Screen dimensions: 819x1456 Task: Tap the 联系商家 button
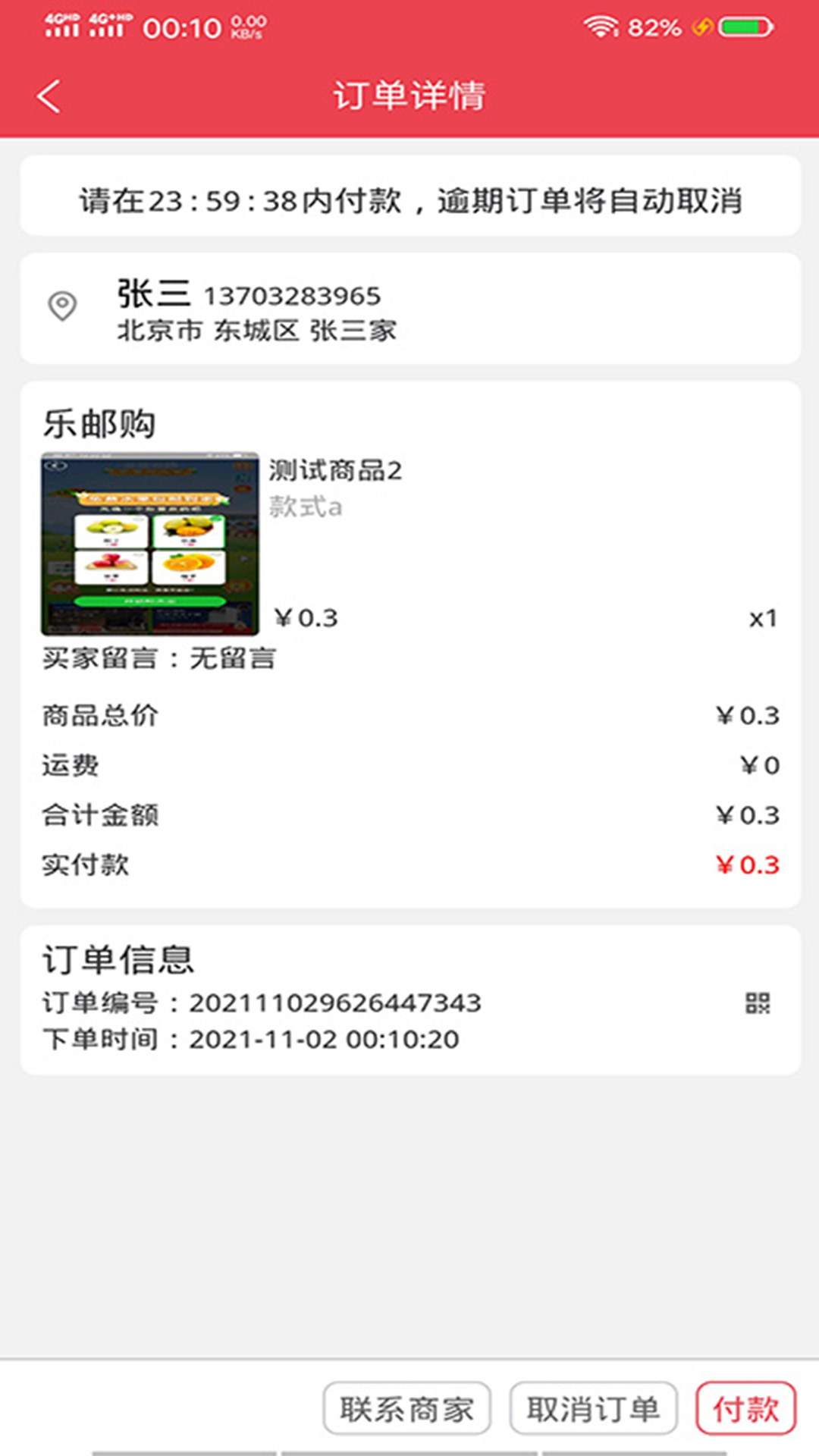406,1409
